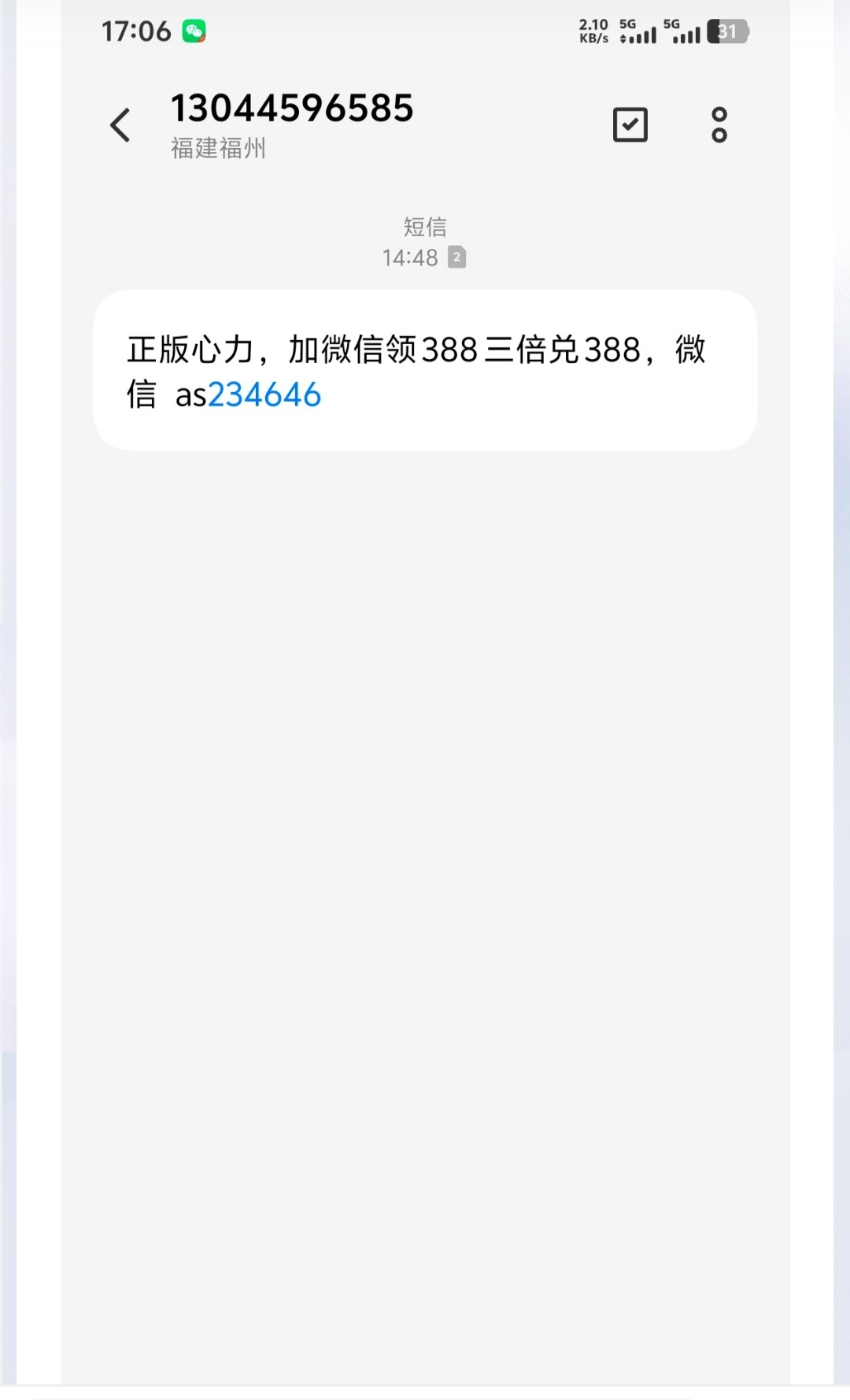Viewport: 850px width, 1400px height.
Task: Go back from the 13044596585 conversation
Action: click(x=120, y=125)
